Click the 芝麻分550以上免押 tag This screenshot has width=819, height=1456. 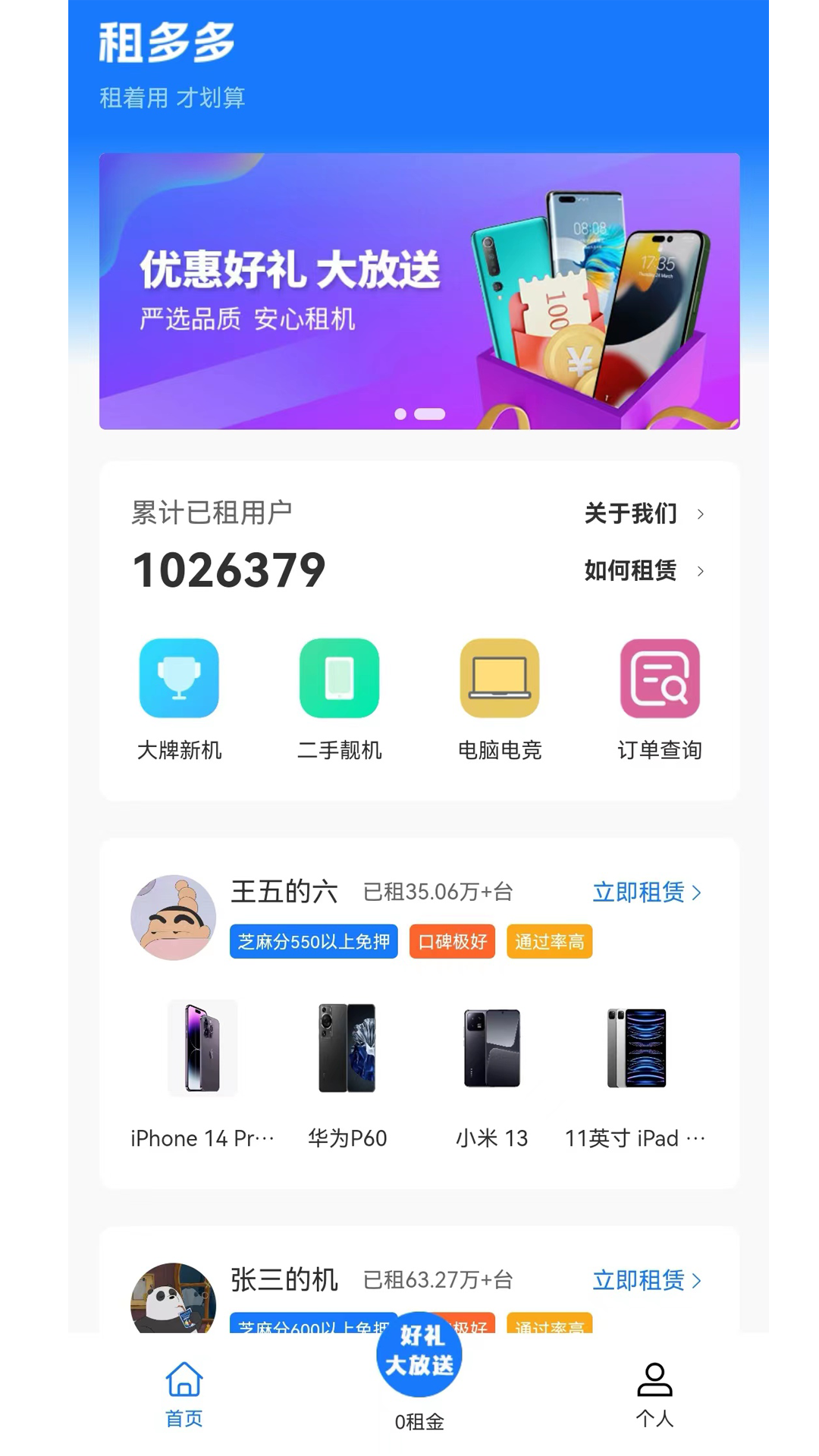pos(312,942)
